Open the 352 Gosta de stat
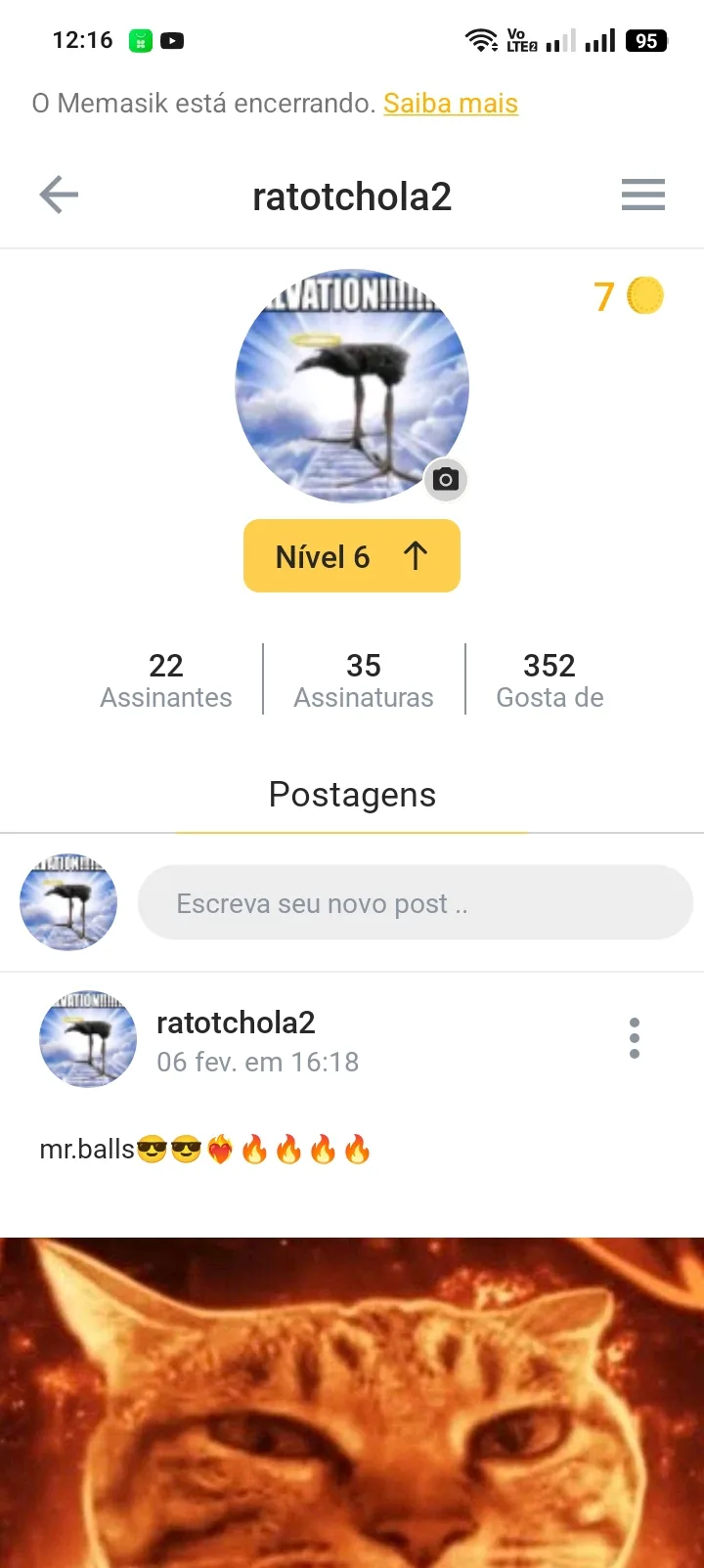The width and height of the screenshot is (704, 1568). pyautogui.click(x=550, y=679)
